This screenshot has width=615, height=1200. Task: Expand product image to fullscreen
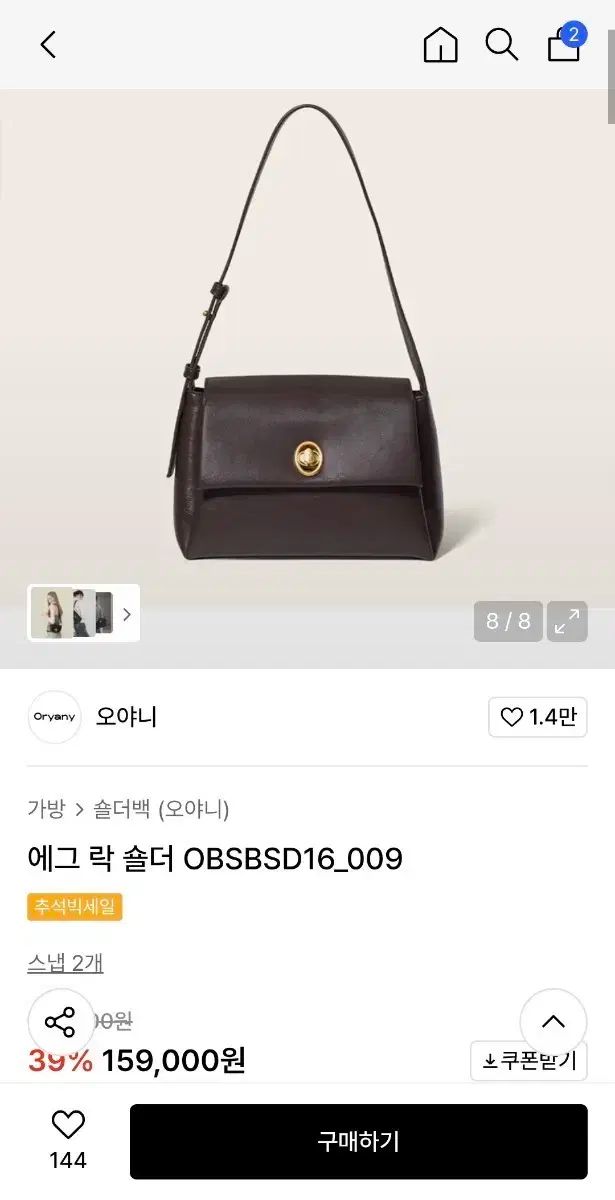[x=567, y=621]
